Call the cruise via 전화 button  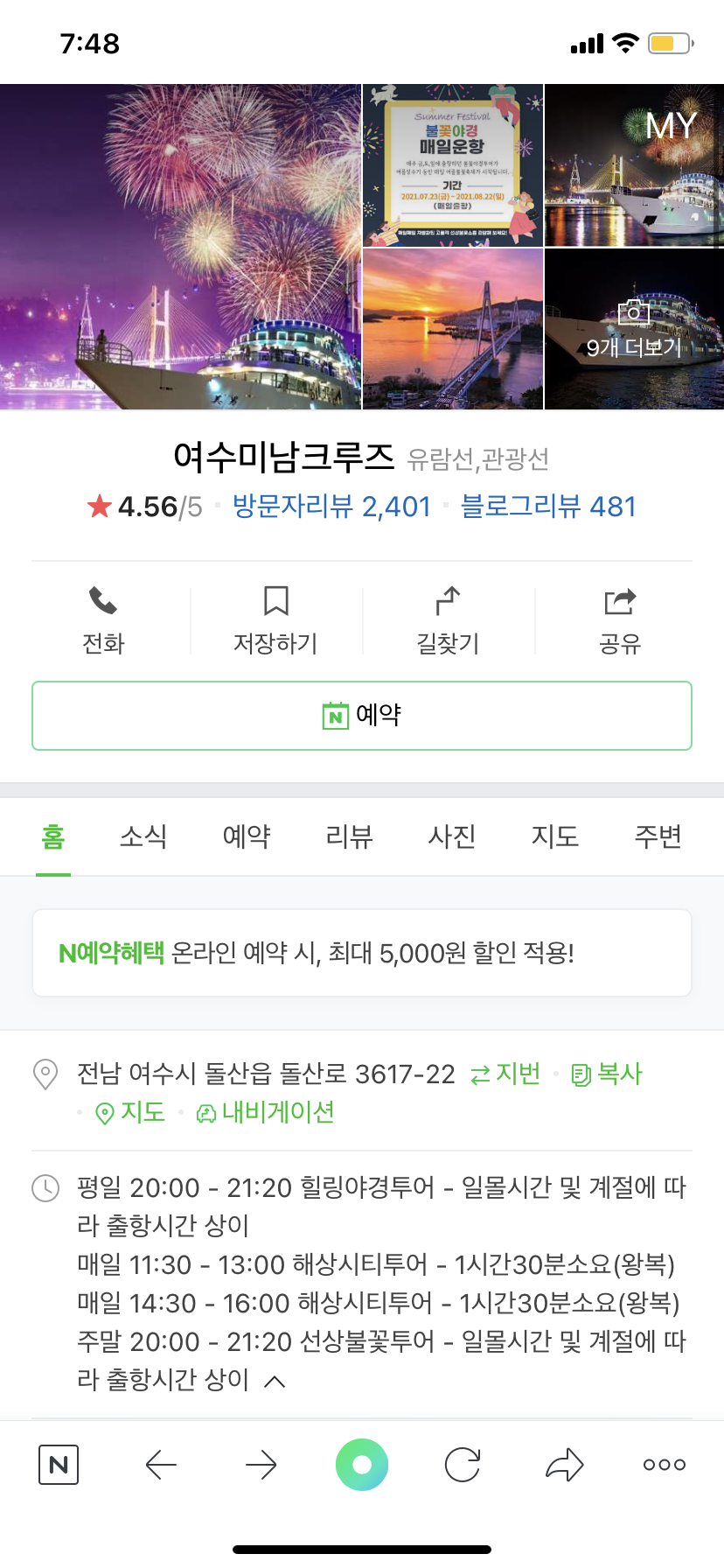pos(103,621)
